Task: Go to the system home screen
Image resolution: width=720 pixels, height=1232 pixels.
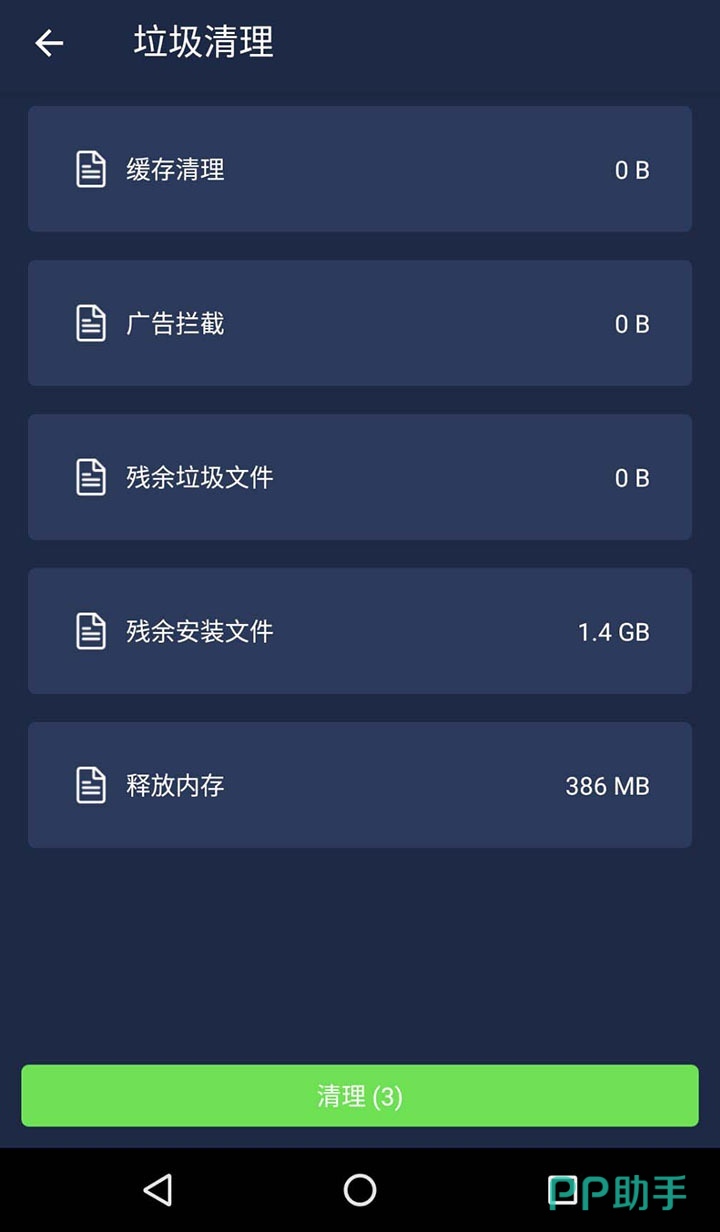Action: tap(360, 1190)
